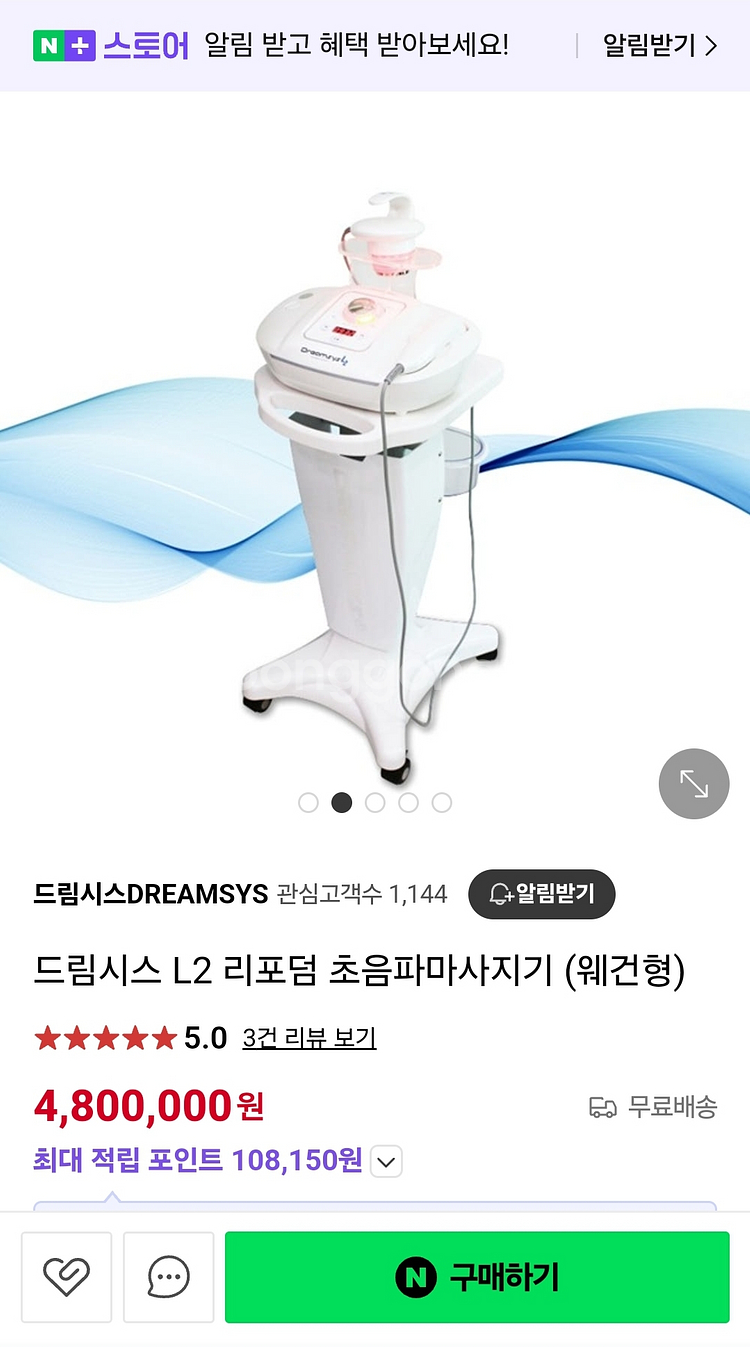This screenshot has width=750, height=1347.
Task: Open the chat inquiry button
Action: [x=168, y=1277]
